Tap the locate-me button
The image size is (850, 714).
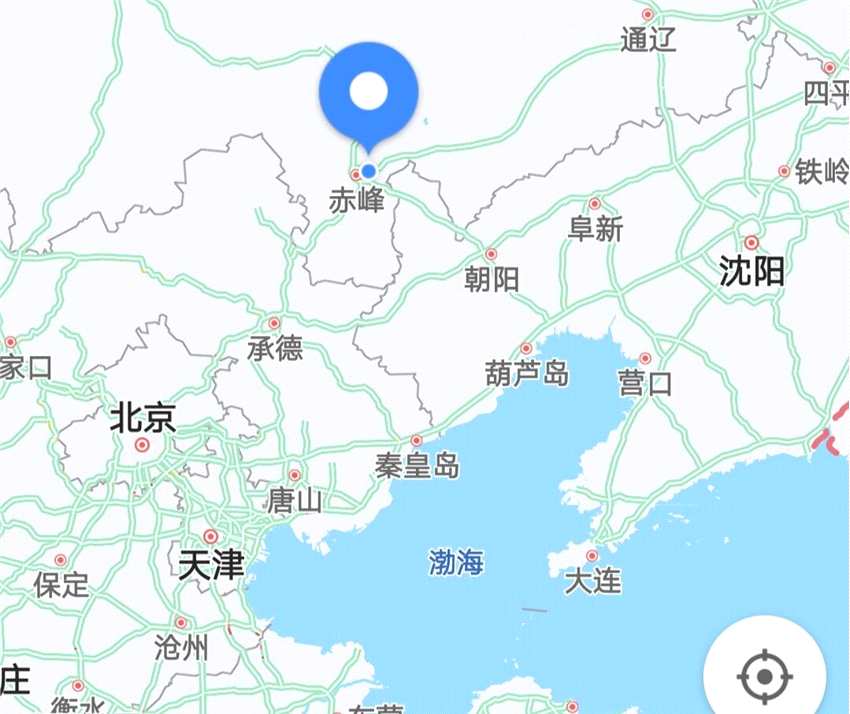tap(765, 676)
